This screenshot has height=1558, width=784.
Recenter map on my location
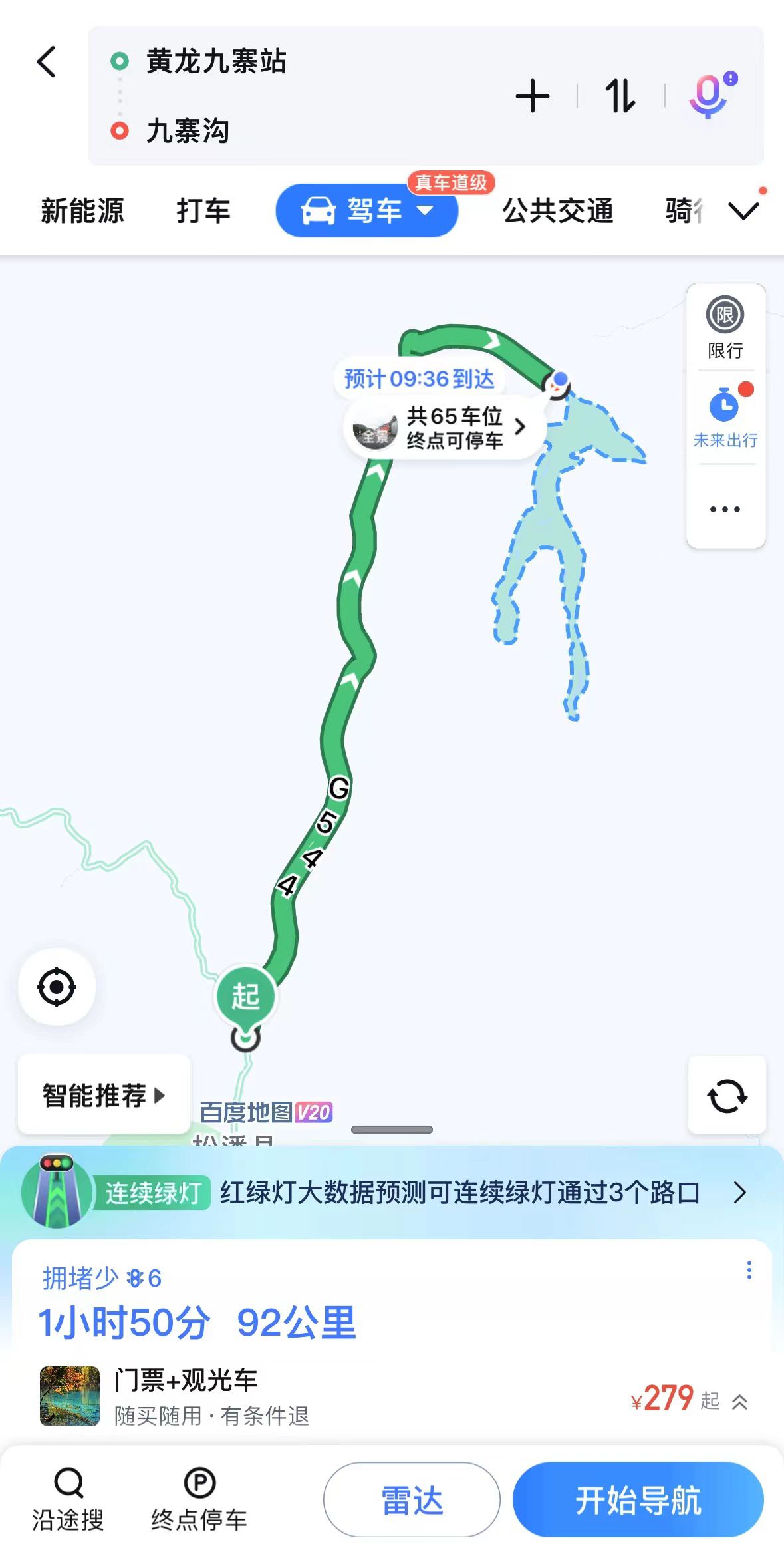[x=57, y=987]
